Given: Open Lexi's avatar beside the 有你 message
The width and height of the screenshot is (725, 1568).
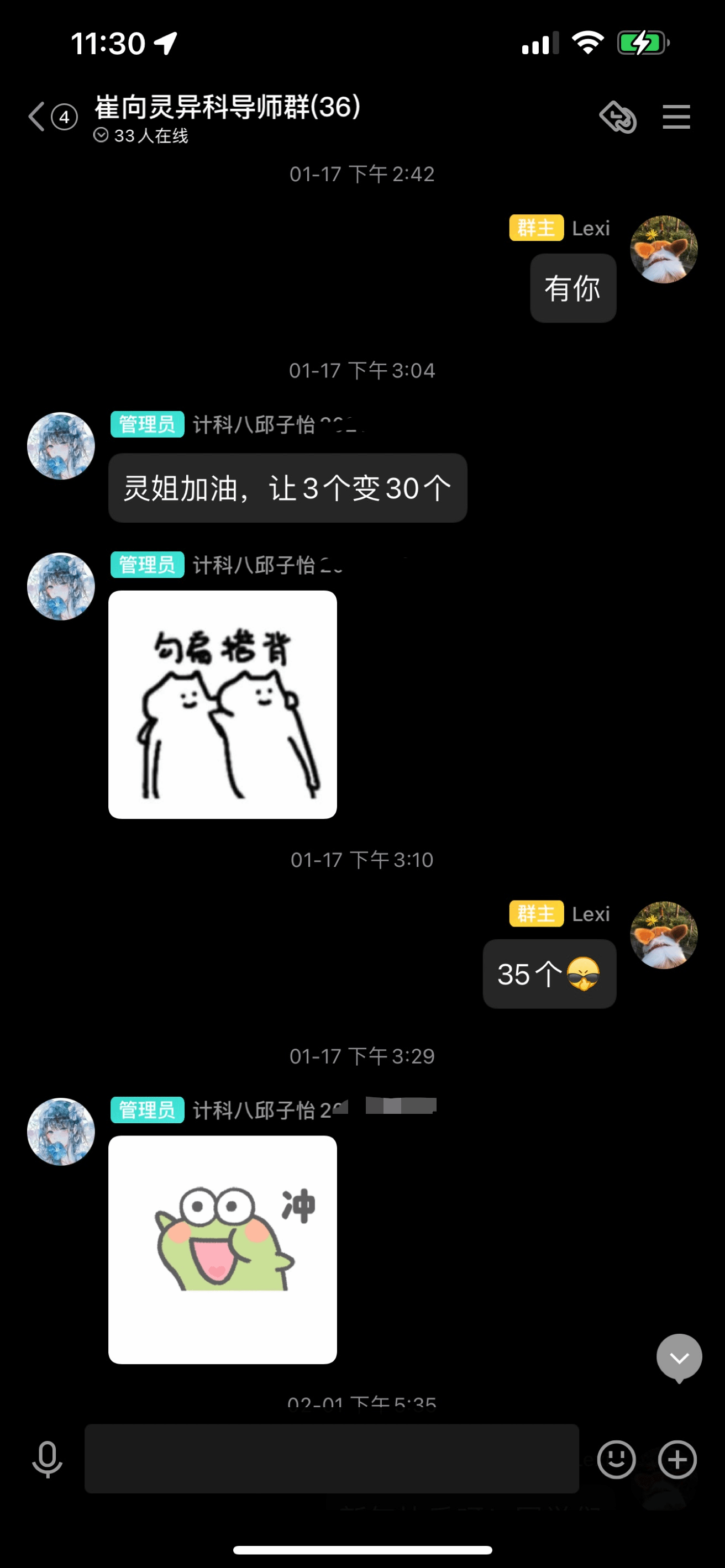Looking at the screenshot, I should coord(663,250).
